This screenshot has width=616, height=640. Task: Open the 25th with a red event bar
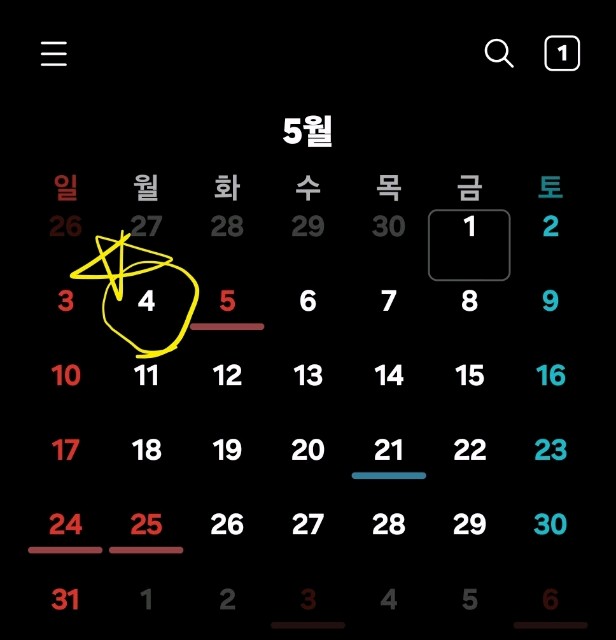[x=146, y=525]
